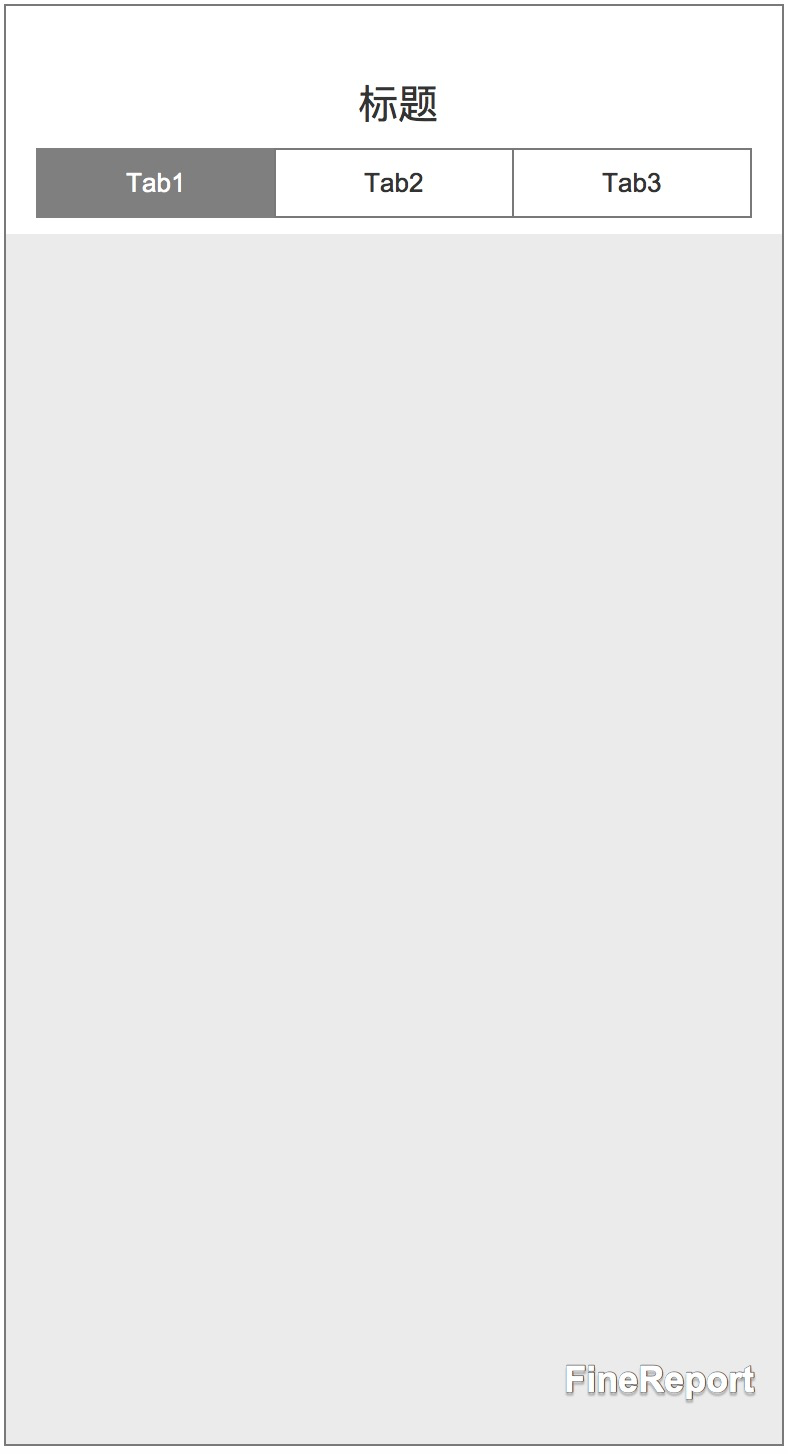Screen dimensions: 788x1454
Task: Switch to Tab2
Action: click(394, 183)
